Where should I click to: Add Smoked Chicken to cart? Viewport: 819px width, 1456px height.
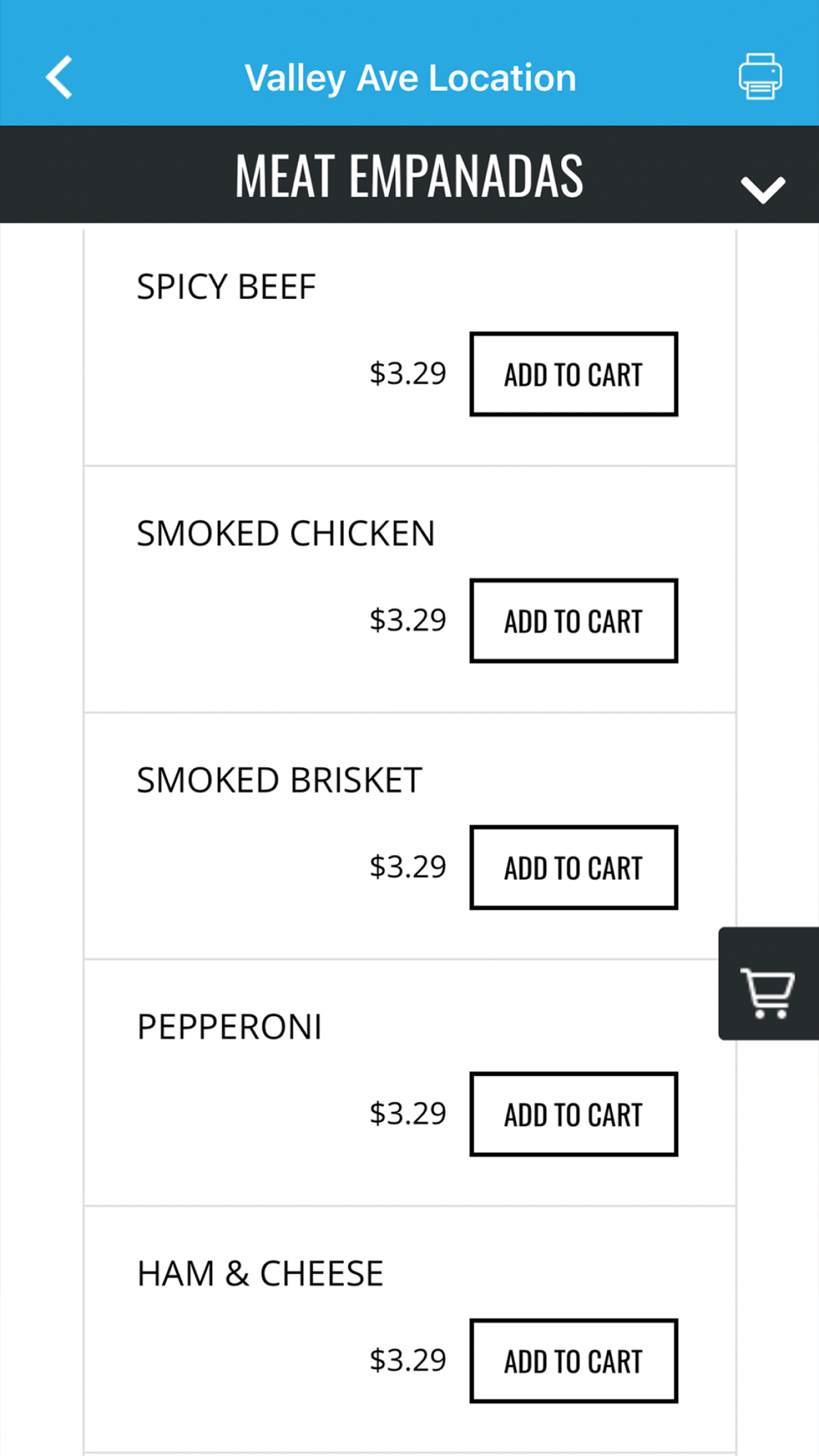(x=573, y=621)
